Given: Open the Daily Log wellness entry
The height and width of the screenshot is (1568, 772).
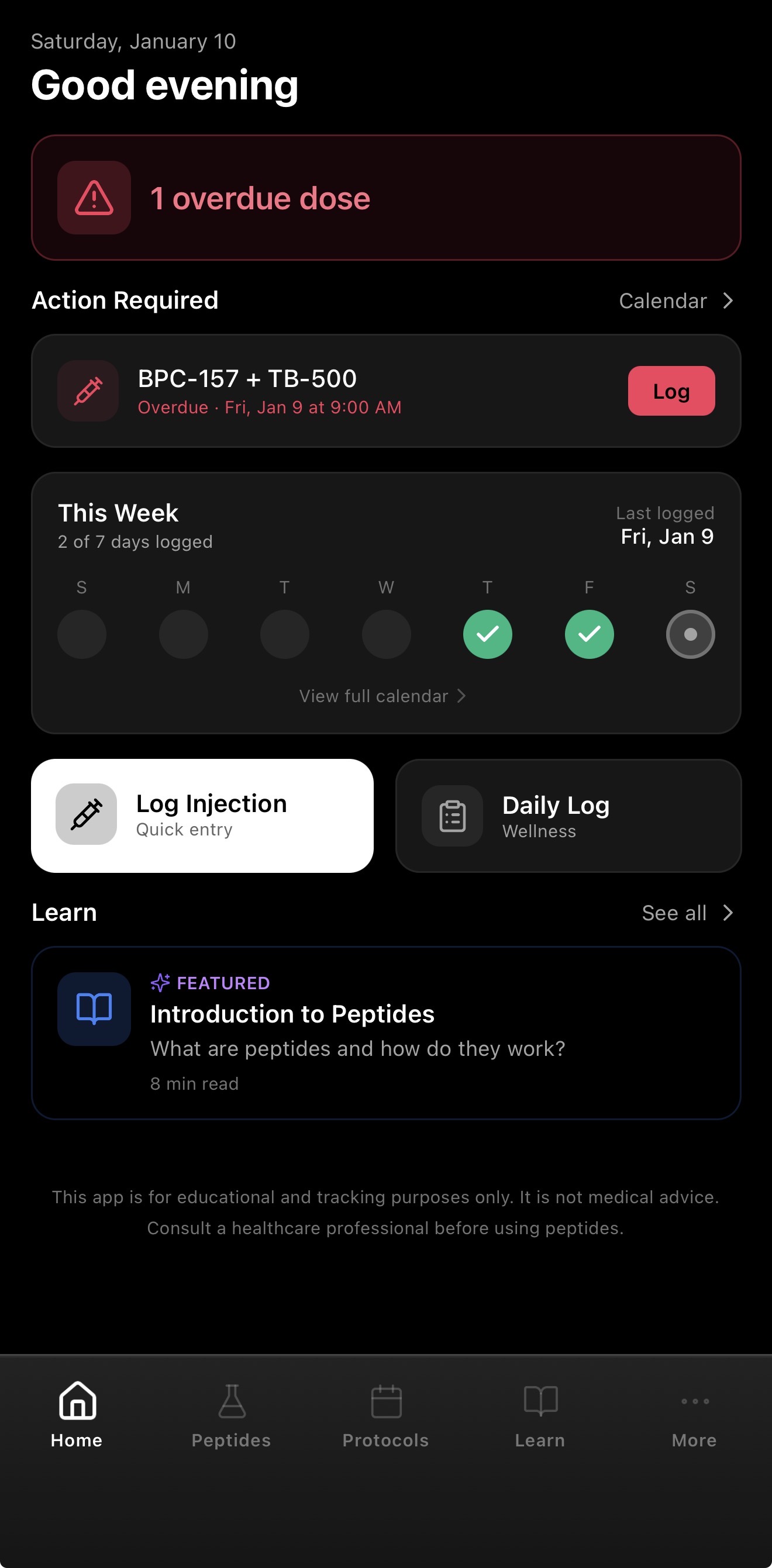Looking at the screenshot, I should click(568, 816).
